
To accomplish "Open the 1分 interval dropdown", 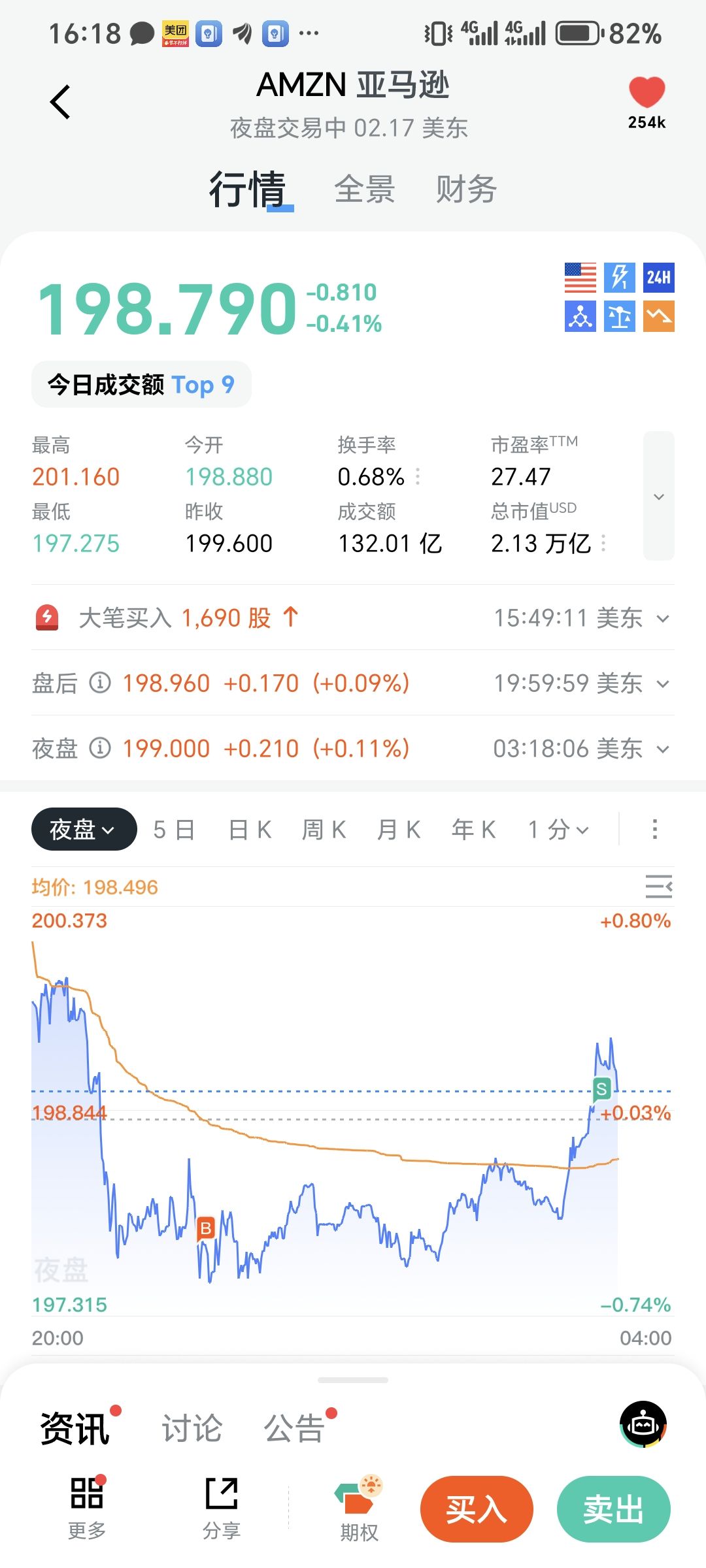I will (558, 830).
